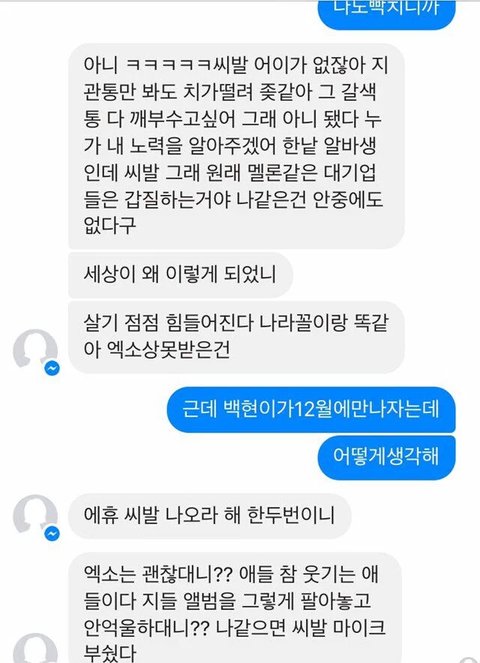
Task: Open sender's avatar beside 에휴 나오라 해 message
Action: click(x=36, y=517)
